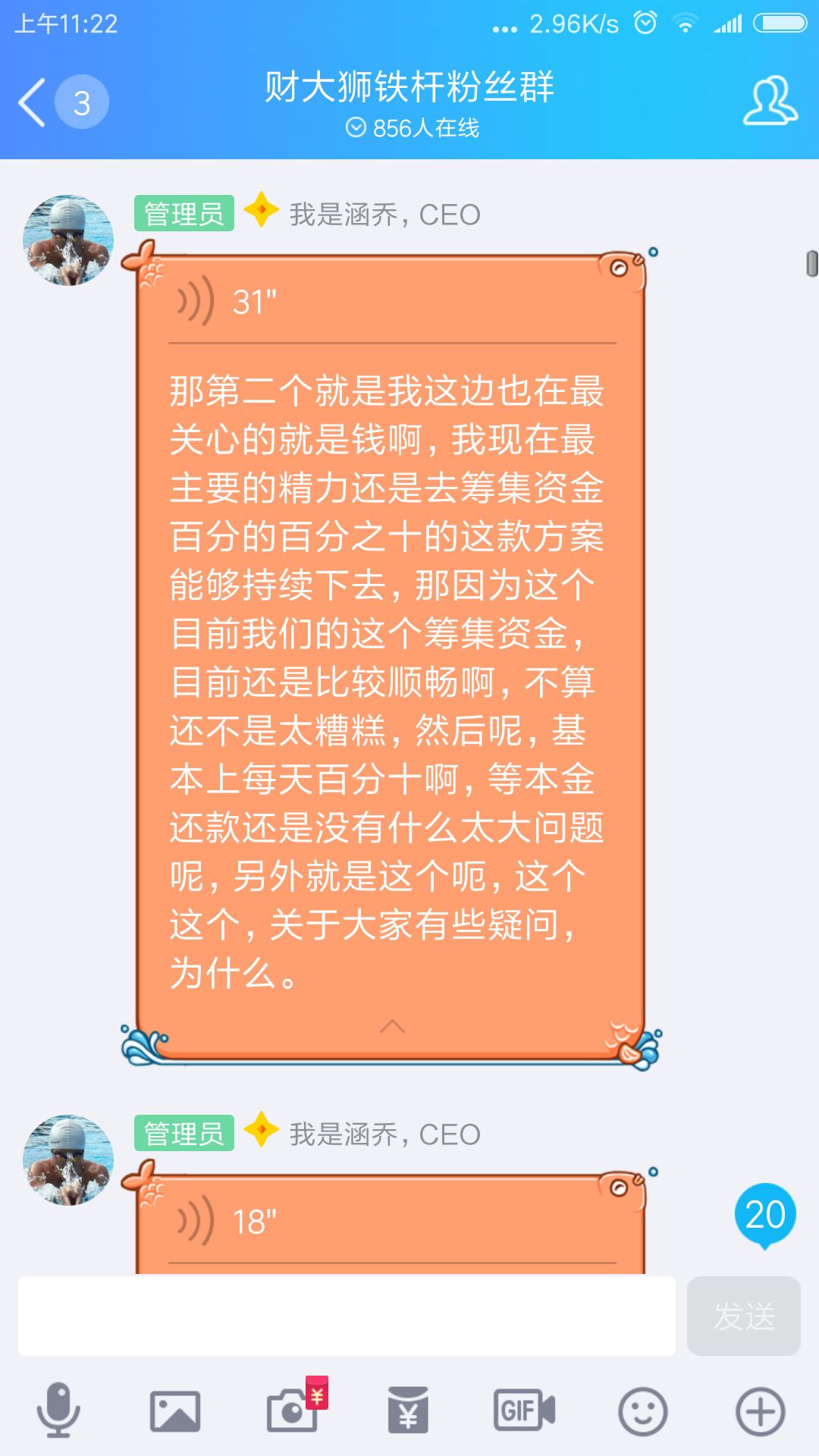
Task: View the avatar of 我是涵乔 on the 31-second message
Action: pos(68,240)
